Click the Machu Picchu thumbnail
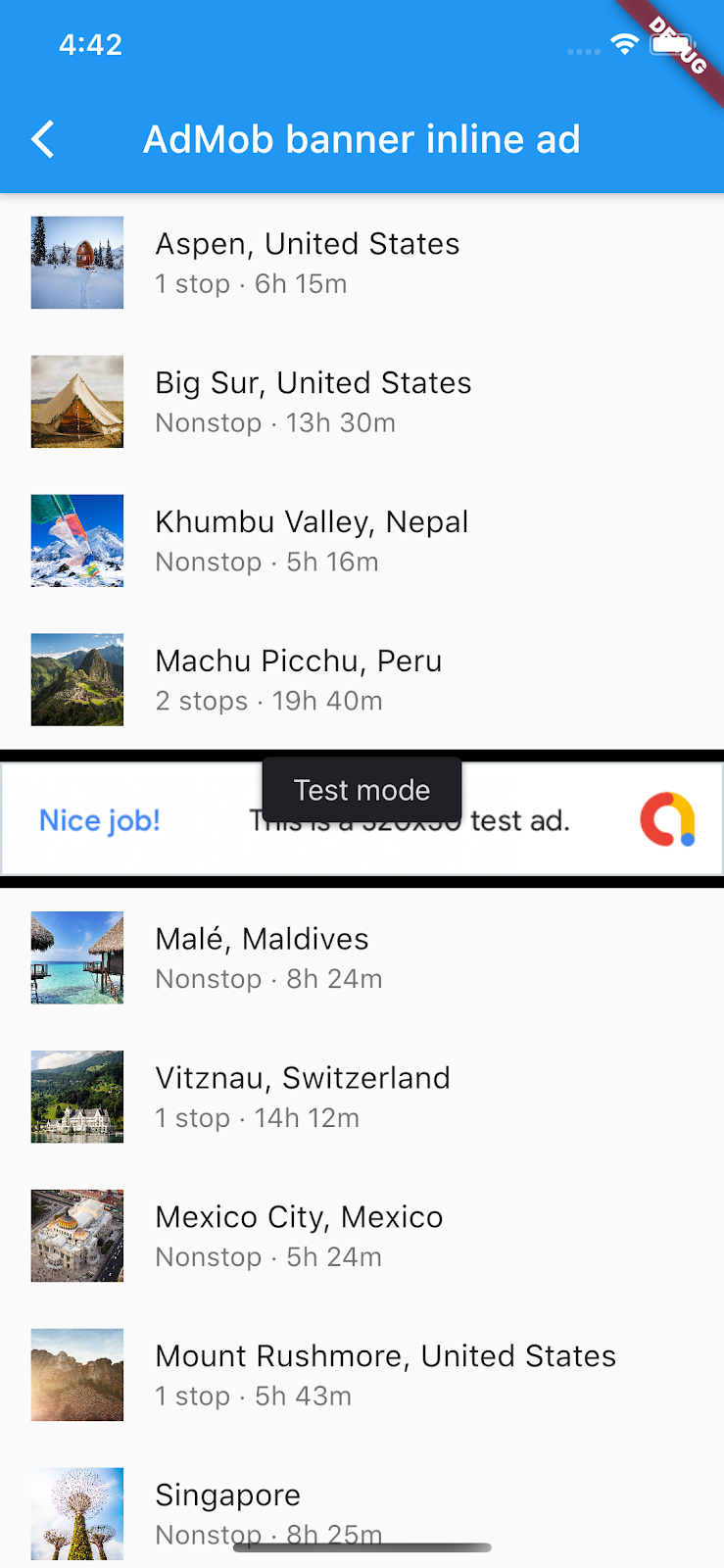Screen dimensions: 724x1568 pyautogui.click(x=76, y=679)
